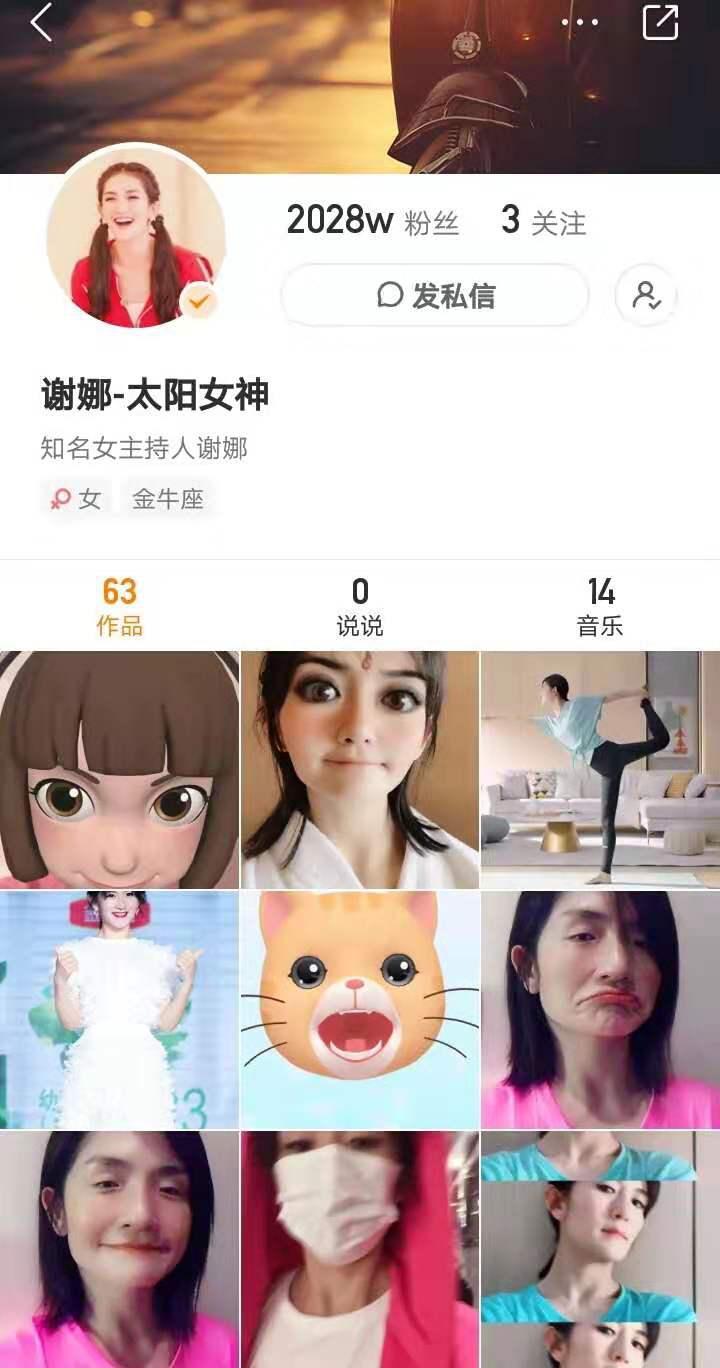The image size is (720, 1368).
Task: Open the stacked teal shirt video
Action: coord(600,1250)
